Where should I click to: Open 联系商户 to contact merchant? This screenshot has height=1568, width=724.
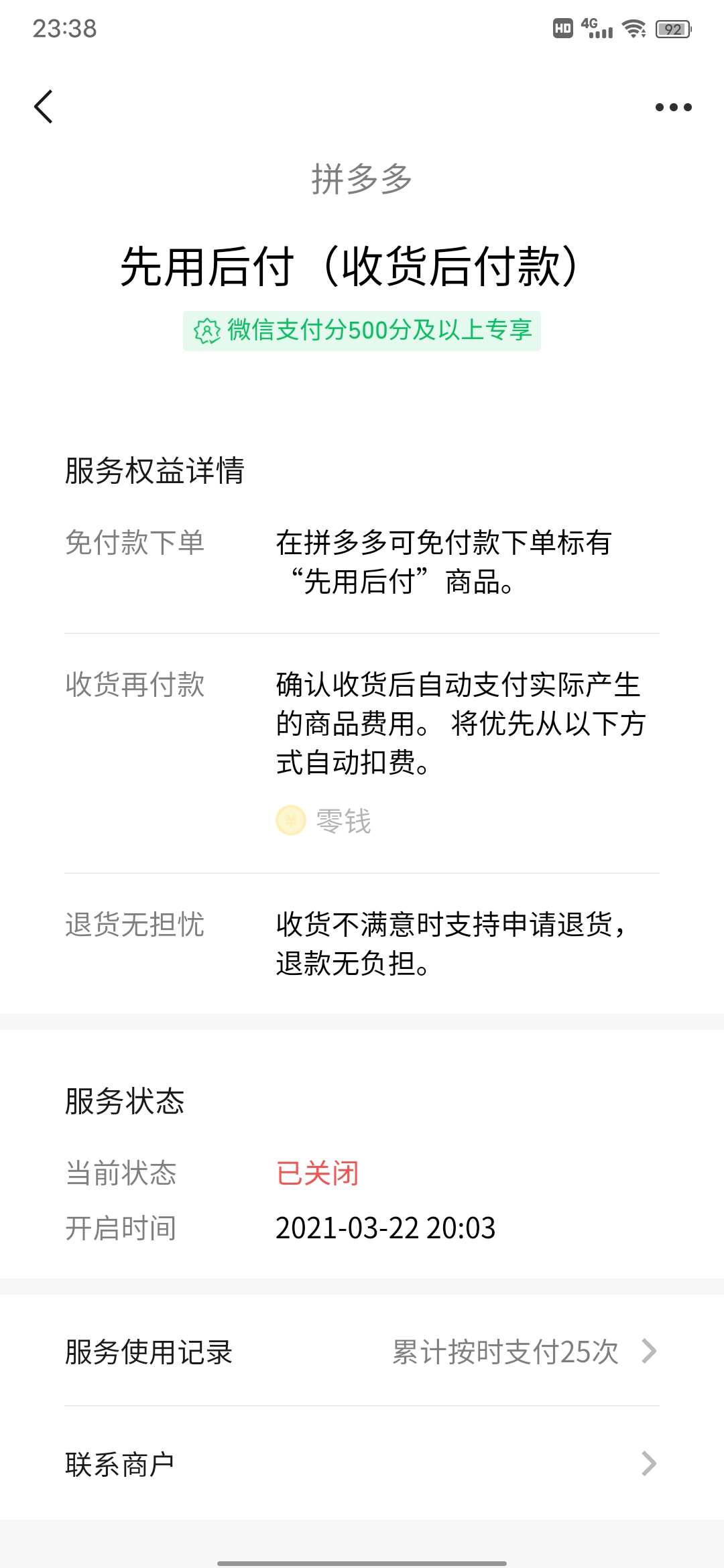[362, 1464]
